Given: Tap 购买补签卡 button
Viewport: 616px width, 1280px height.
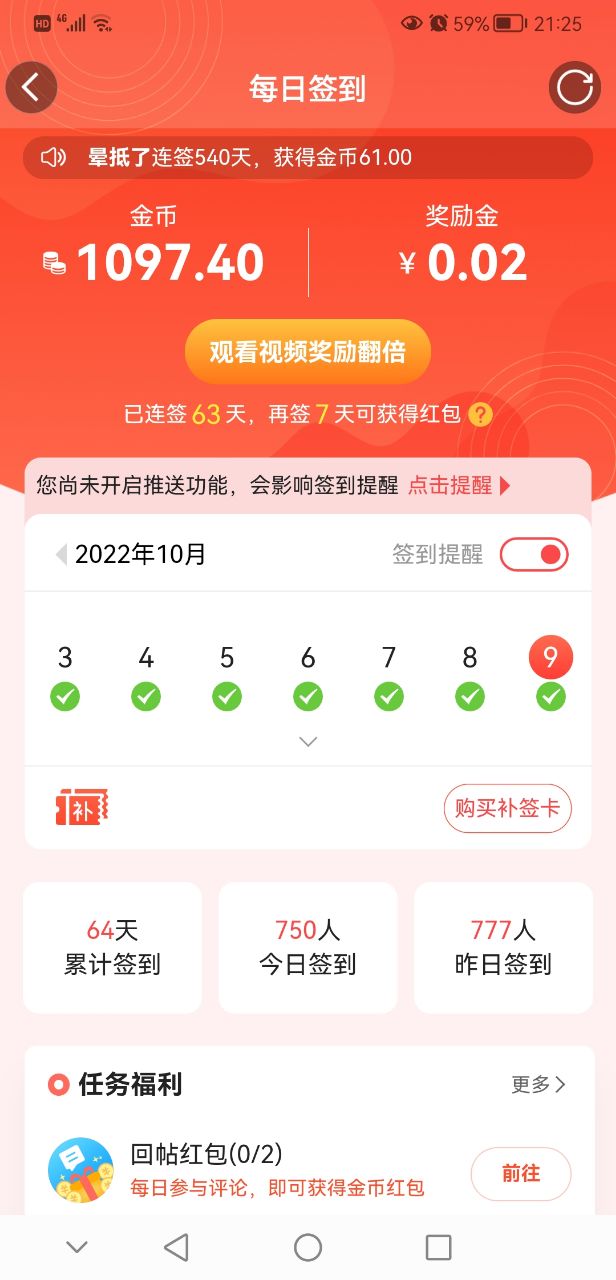Looking at the screenshot, I should coord(507,808).
